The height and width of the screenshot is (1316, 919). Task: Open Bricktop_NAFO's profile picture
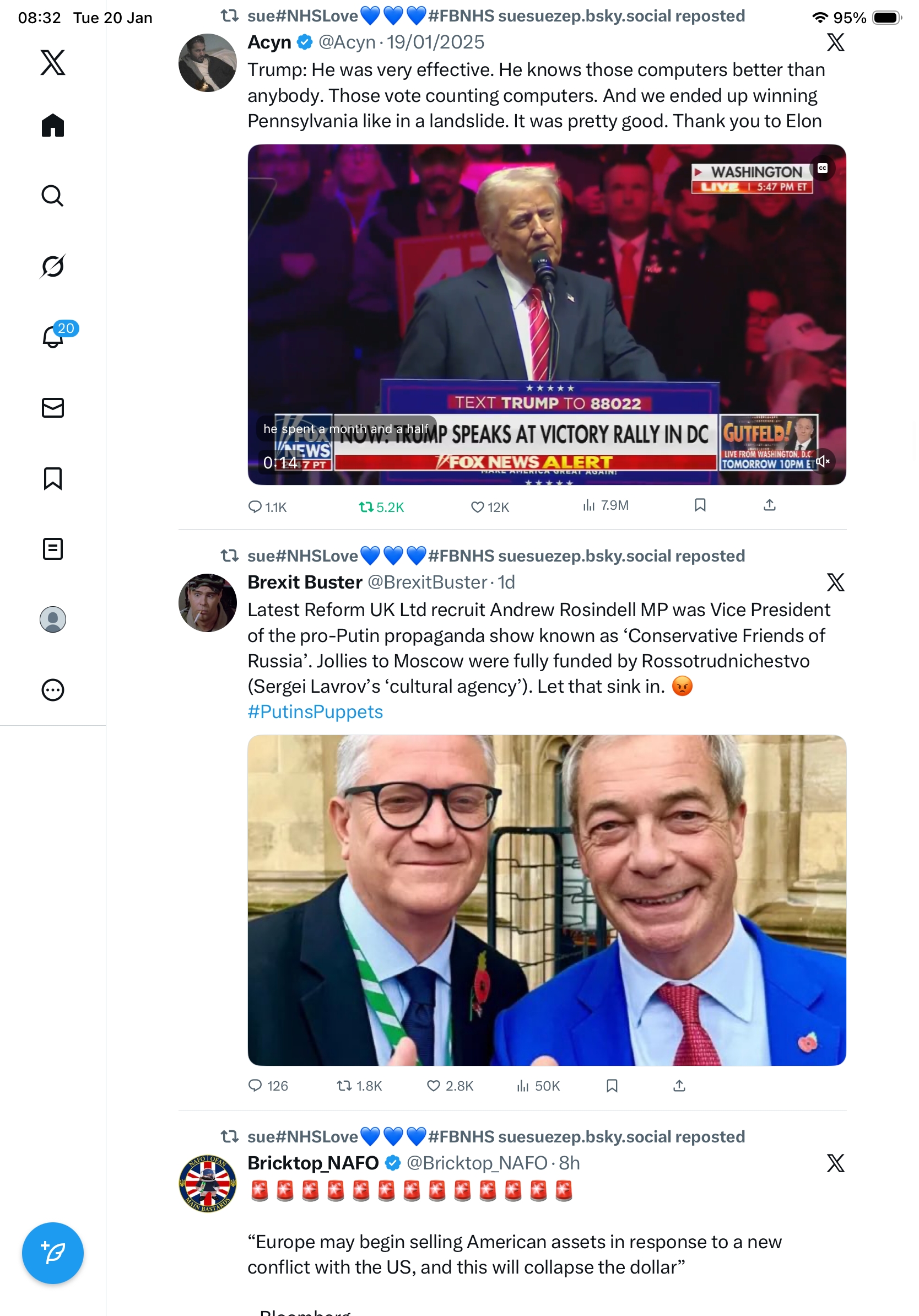207,1183
